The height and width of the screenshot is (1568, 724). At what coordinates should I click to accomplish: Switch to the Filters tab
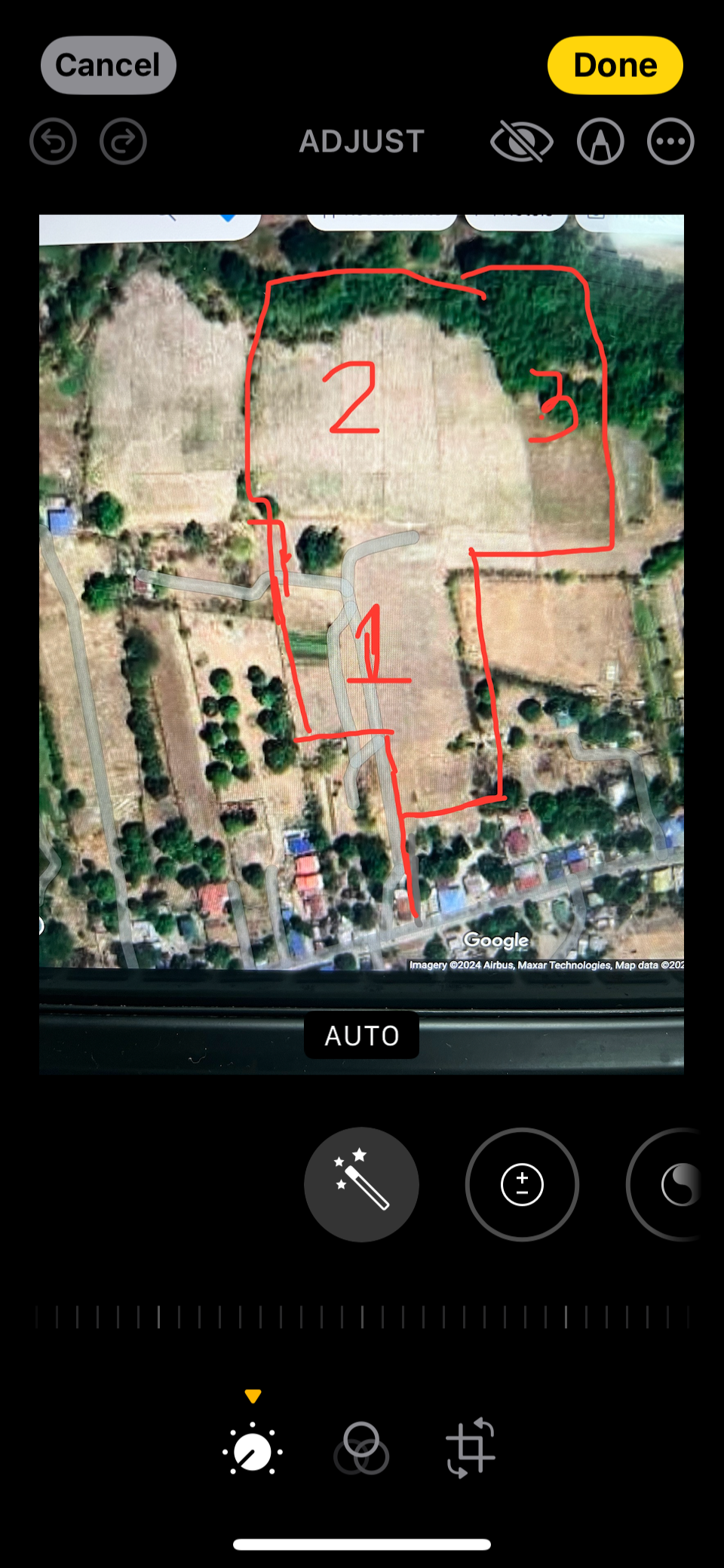[x=361, y=1450]
